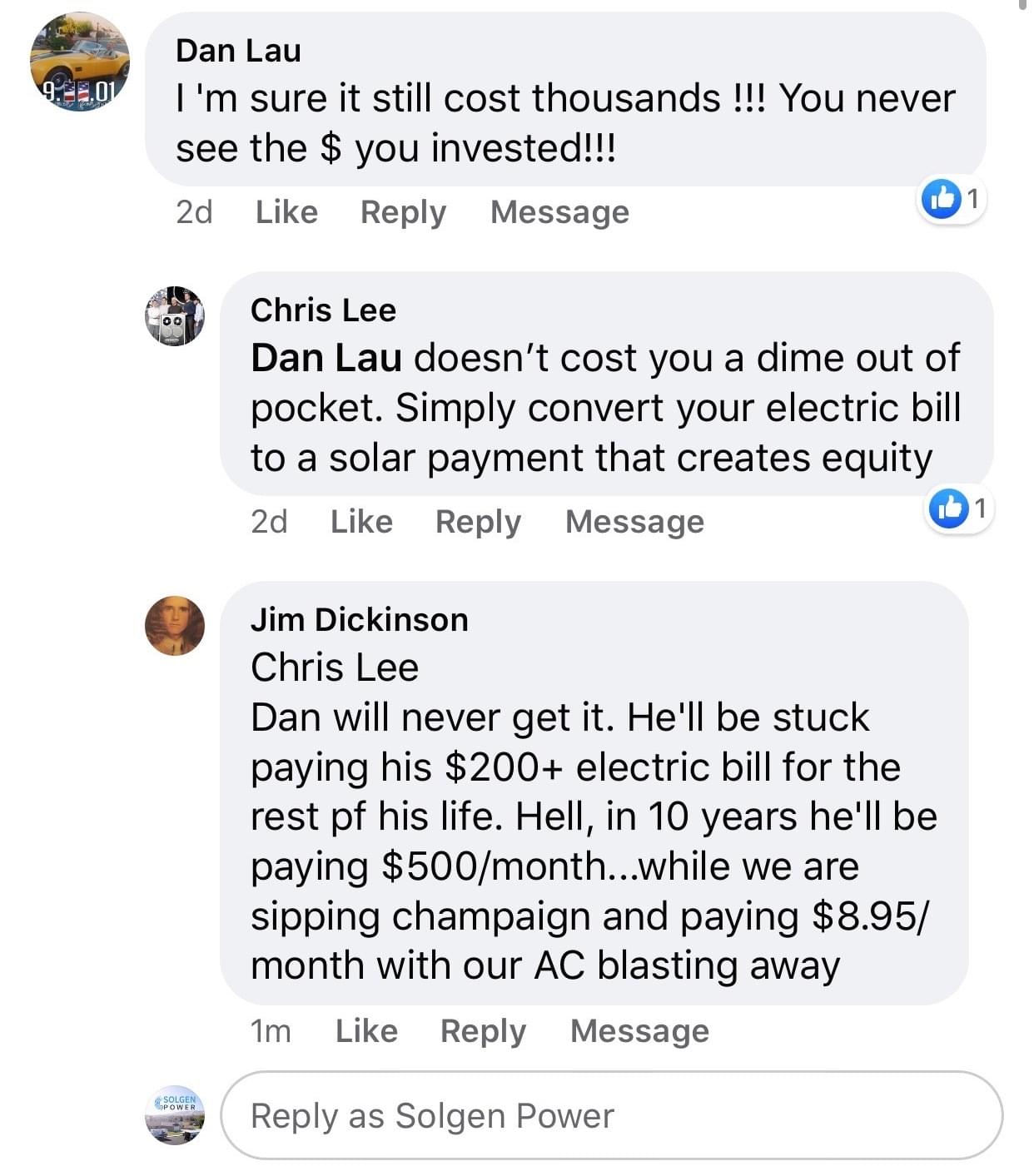This screenshot has width=1034, height=1176.
Task: Message Dan Lau from his comment
Action: click(559, 212)
